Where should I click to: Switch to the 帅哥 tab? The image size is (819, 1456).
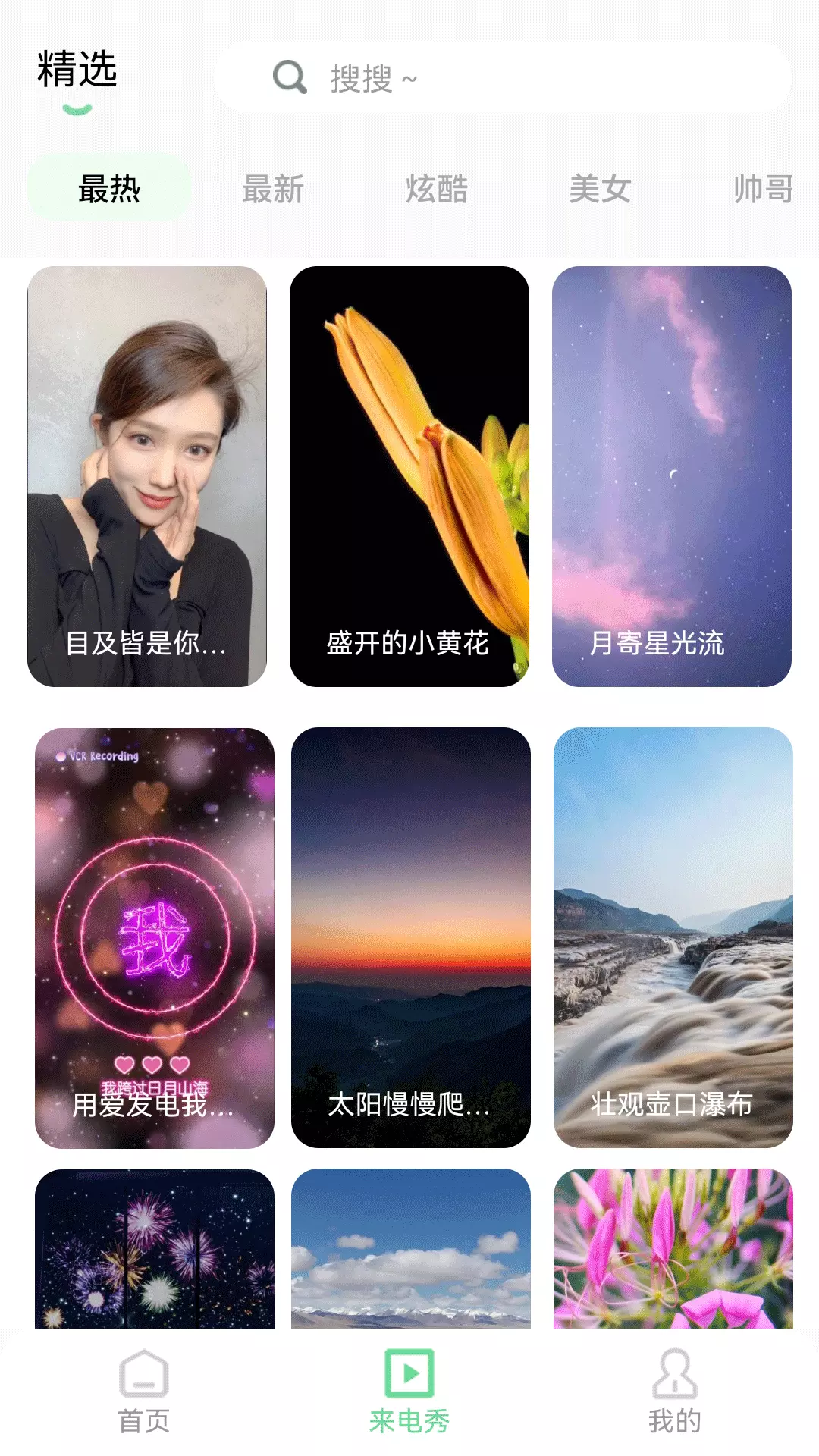764,189
